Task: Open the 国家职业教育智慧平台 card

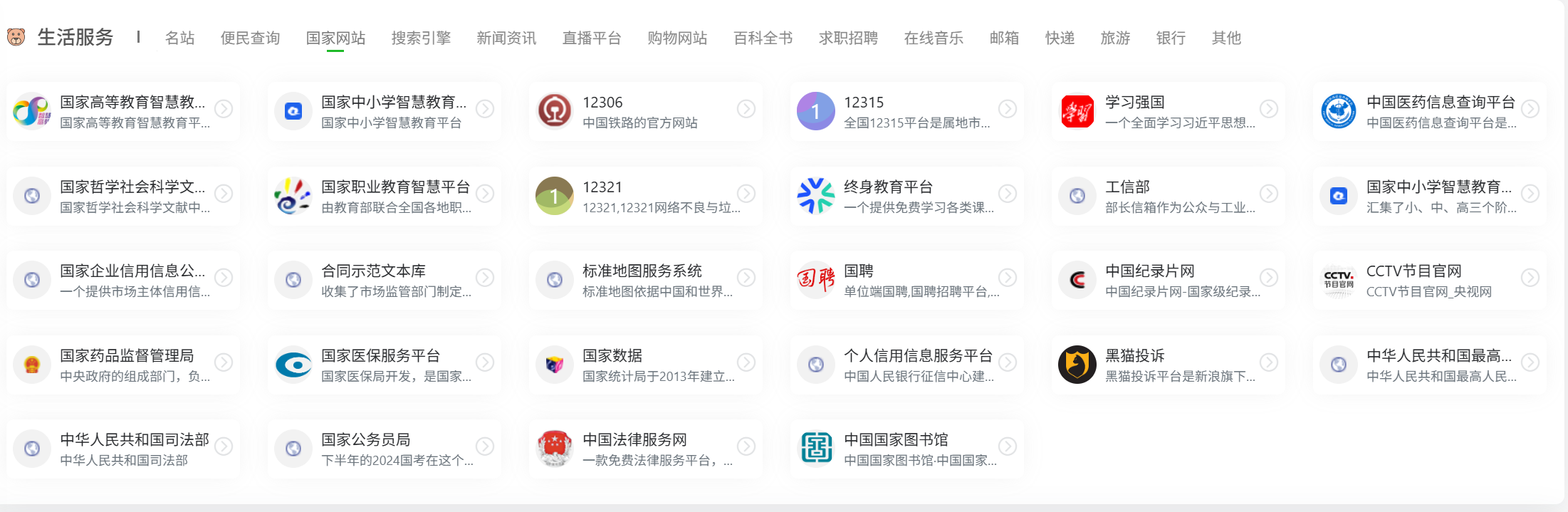Action: [383, 197]
